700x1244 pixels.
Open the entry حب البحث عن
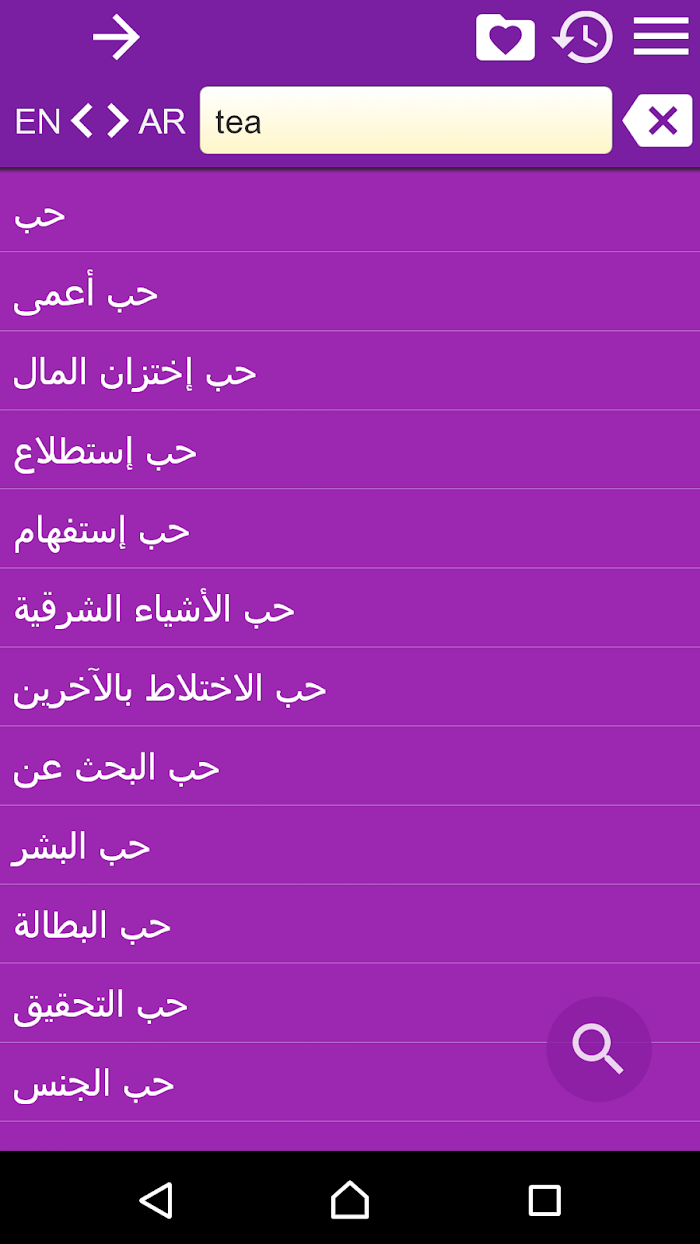(350, 765)
